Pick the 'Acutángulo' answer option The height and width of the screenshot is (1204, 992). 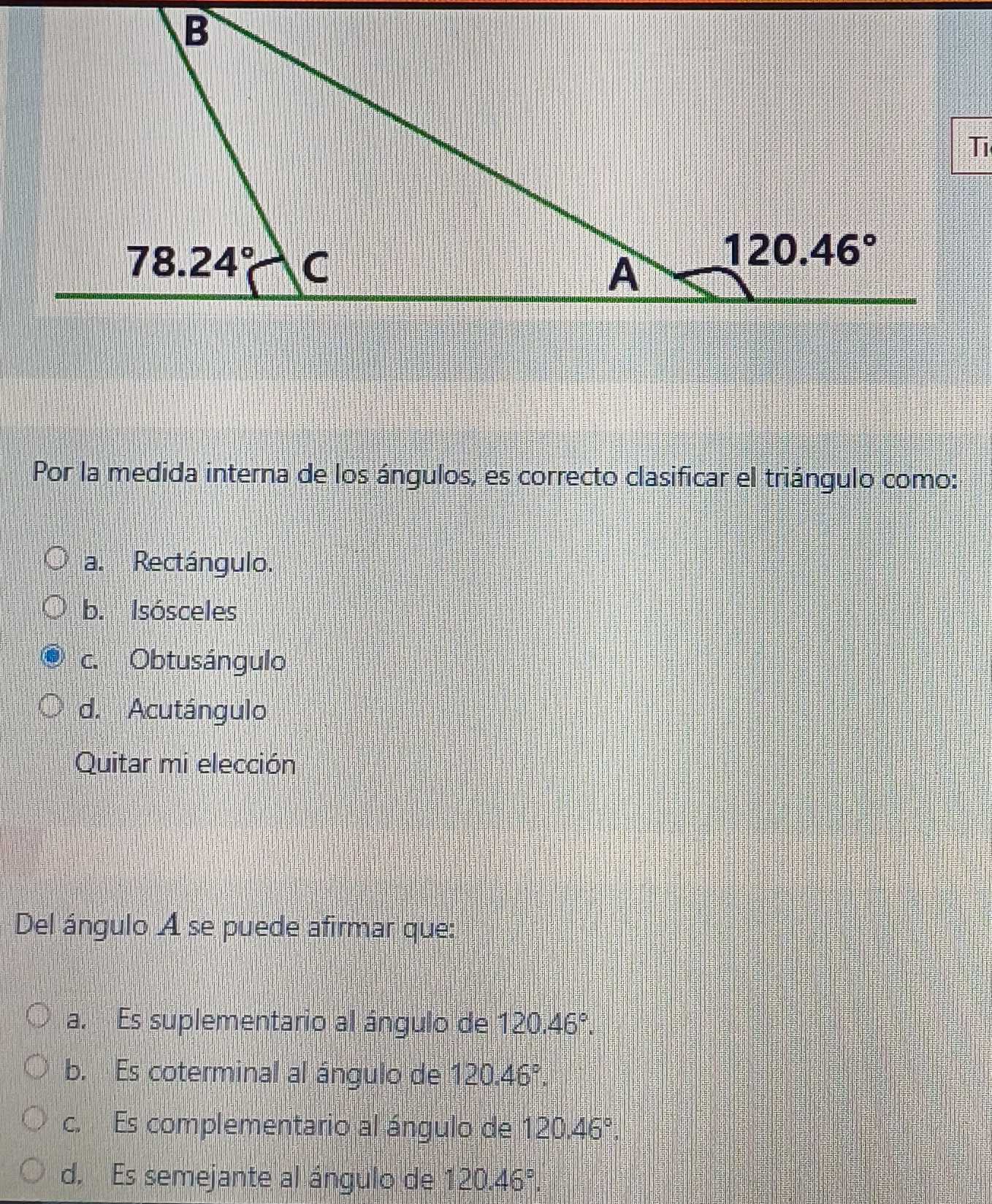pyautogui.click(x=51, y=708)
